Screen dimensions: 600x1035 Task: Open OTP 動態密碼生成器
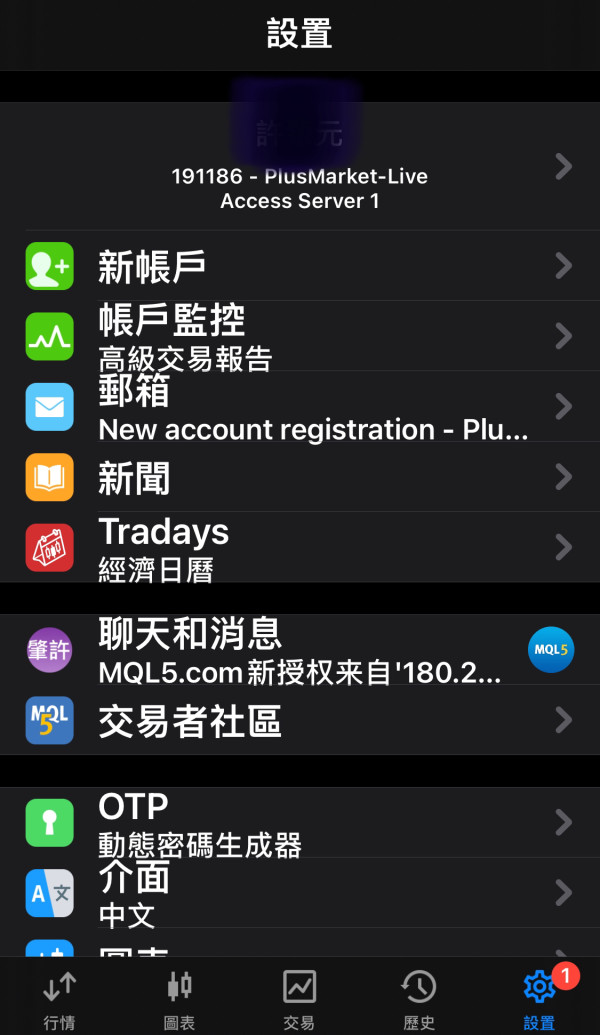click(x=300, y=822)
